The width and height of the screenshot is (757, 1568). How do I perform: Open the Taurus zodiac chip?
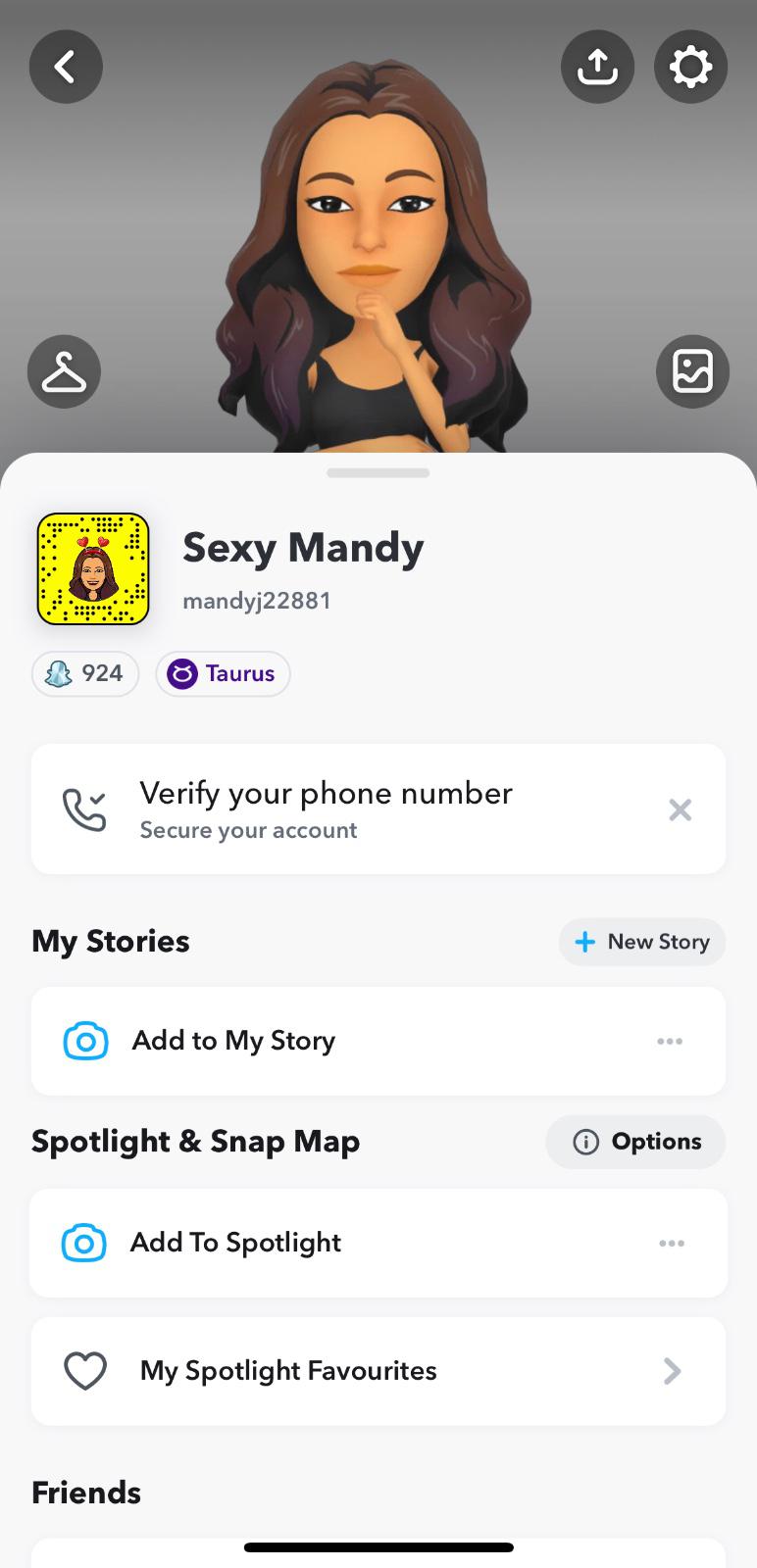pos(223,674)
